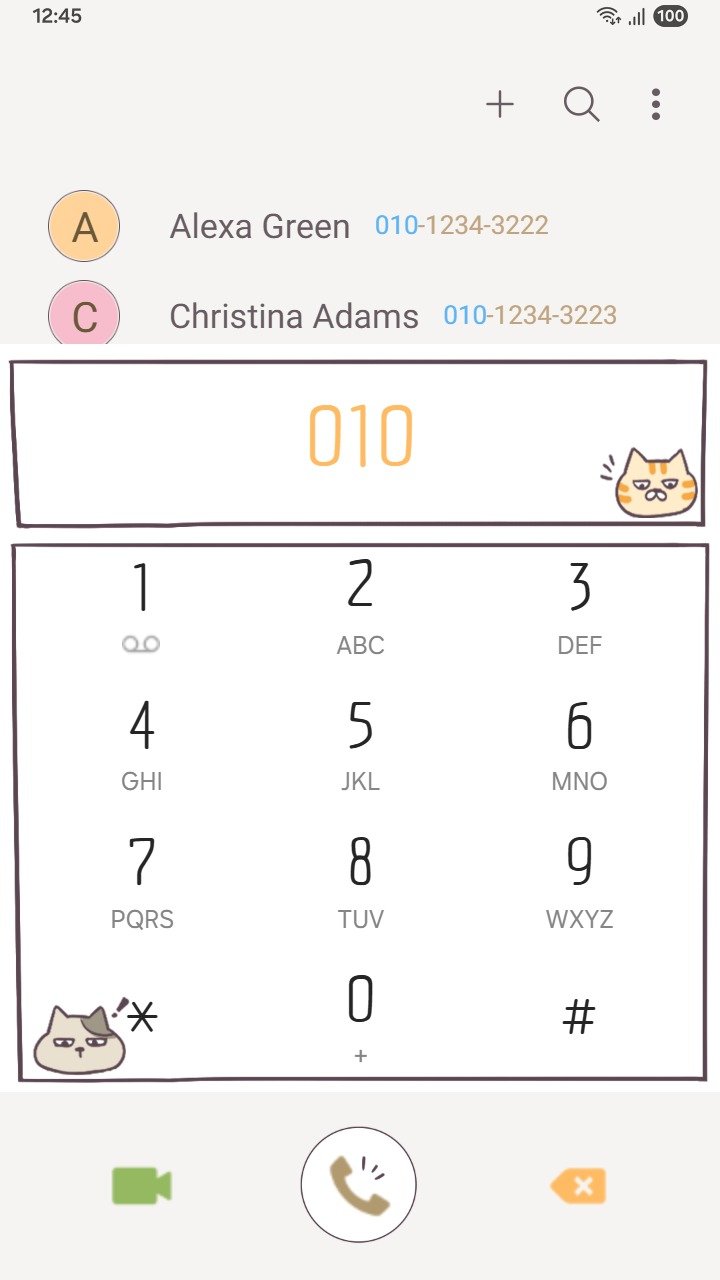
Task: Enter digit 7 PQRS
Action: click(x=142, y=881)
